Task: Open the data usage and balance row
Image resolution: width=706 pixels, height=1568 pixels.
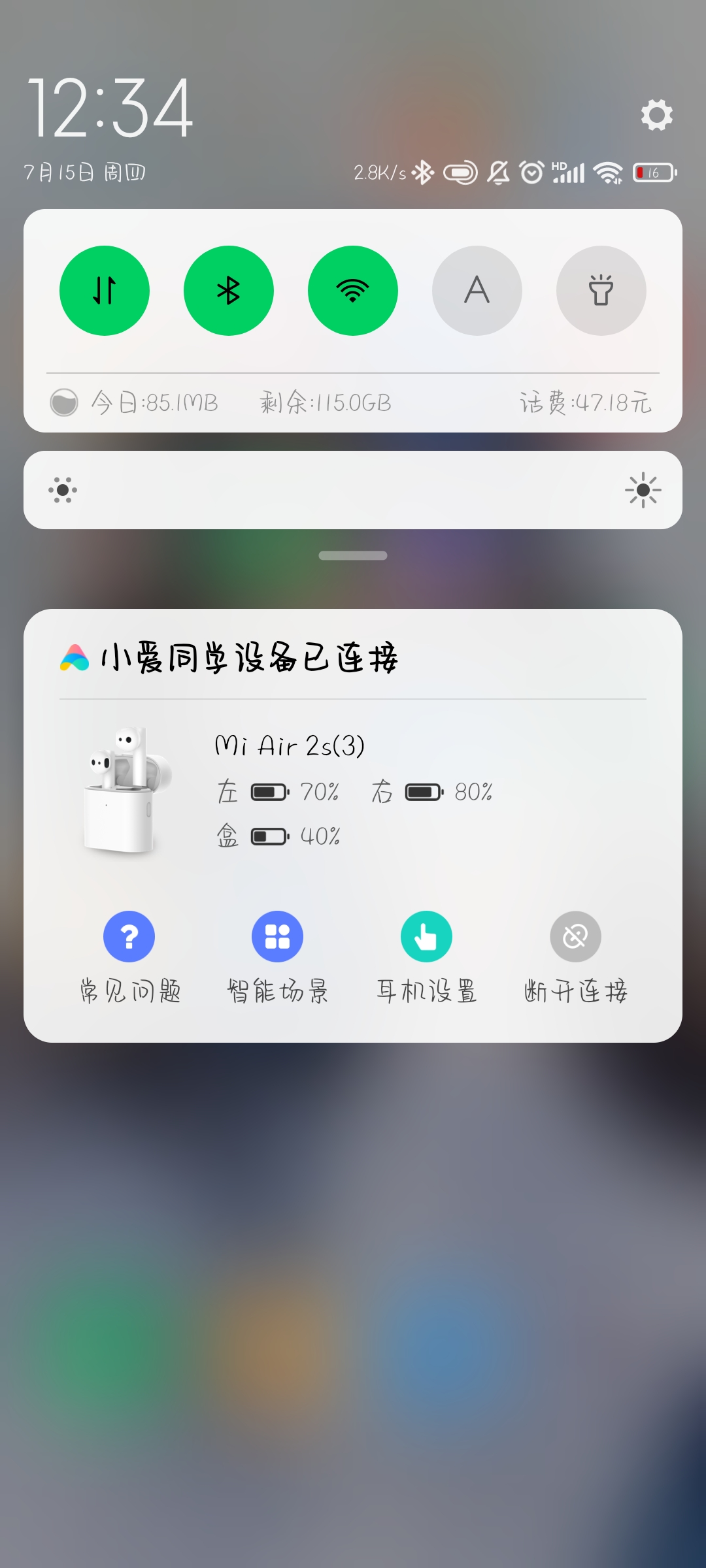Action: [x=353, y=402]
